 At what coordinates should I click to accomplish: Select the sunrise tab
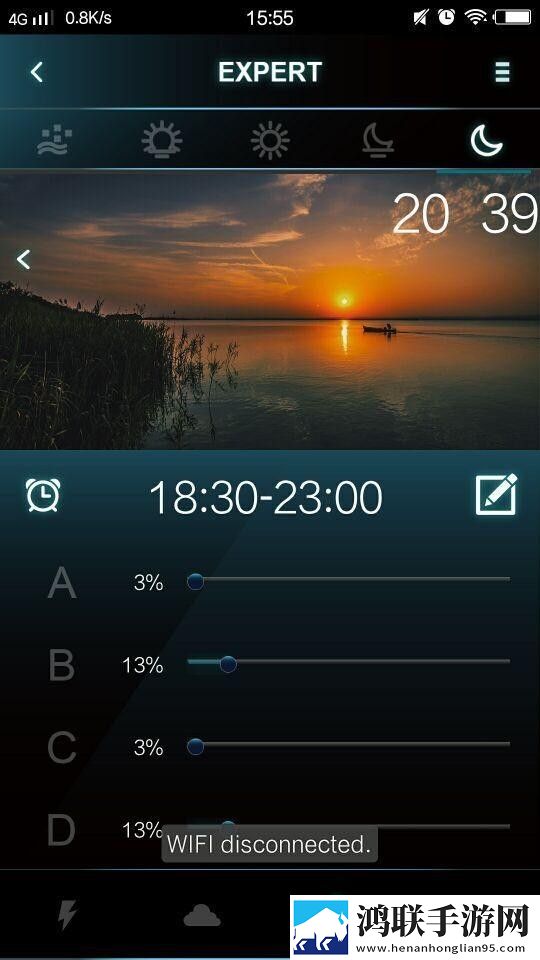point(162,140)
